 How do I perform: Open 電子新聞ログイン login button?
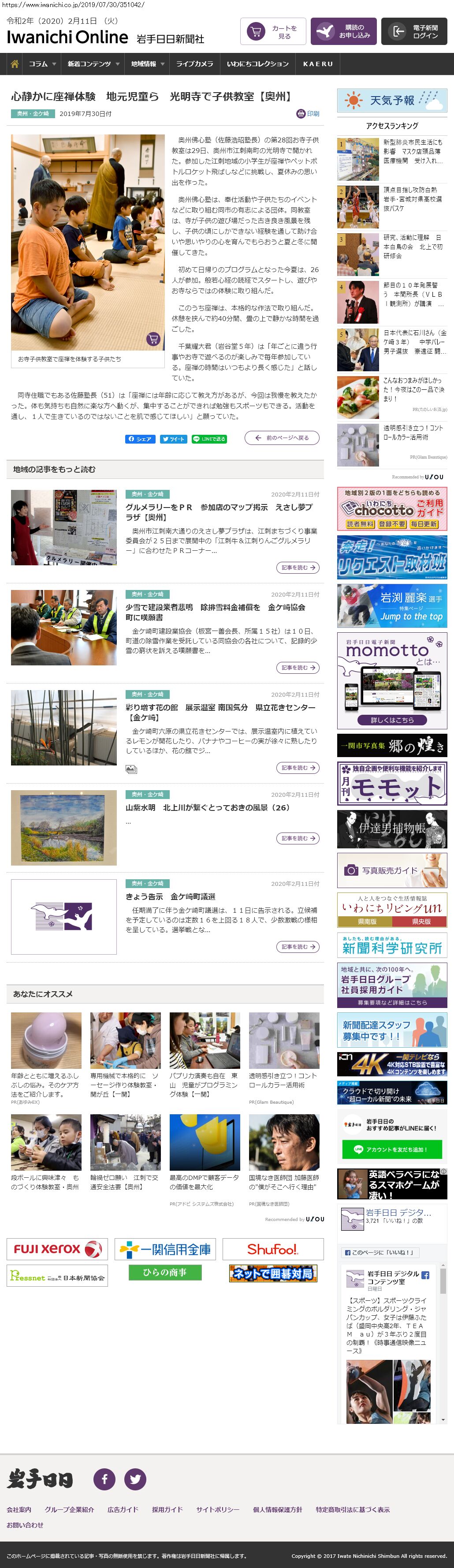(414, 32)
